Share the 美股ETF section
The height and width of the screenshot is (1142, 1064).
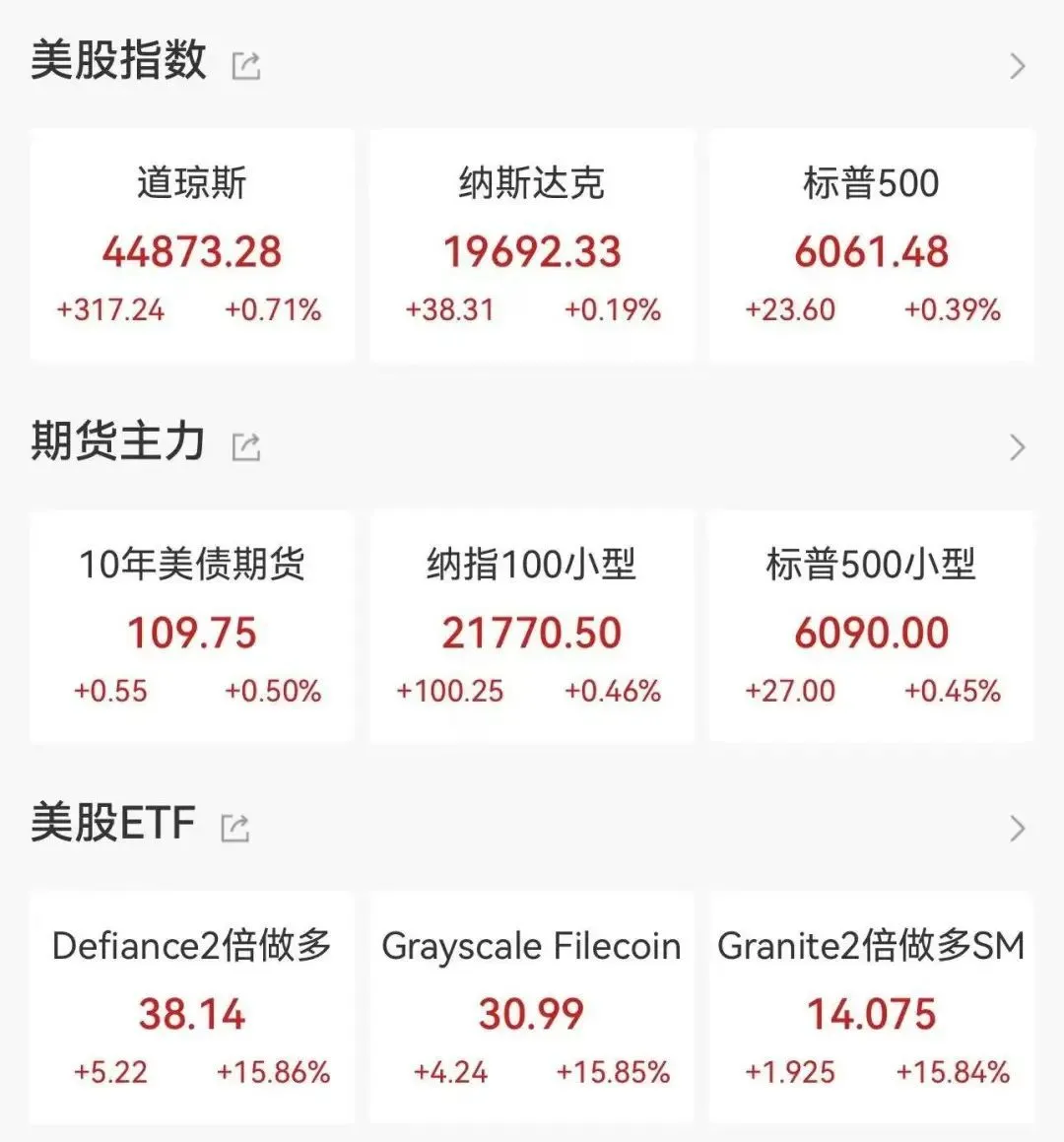(234, 828)
